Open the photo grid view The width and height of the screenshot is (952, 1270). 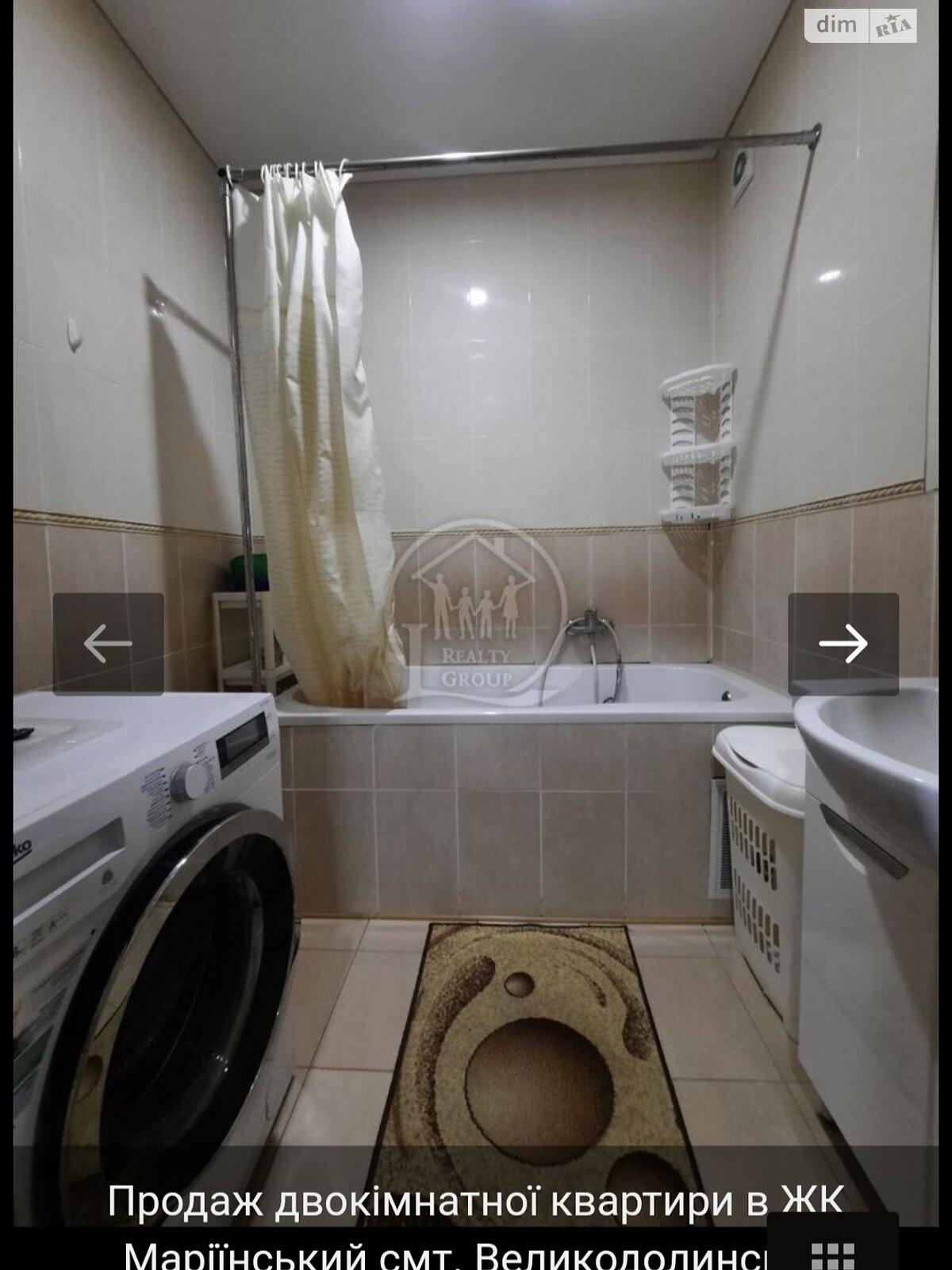832,1252
